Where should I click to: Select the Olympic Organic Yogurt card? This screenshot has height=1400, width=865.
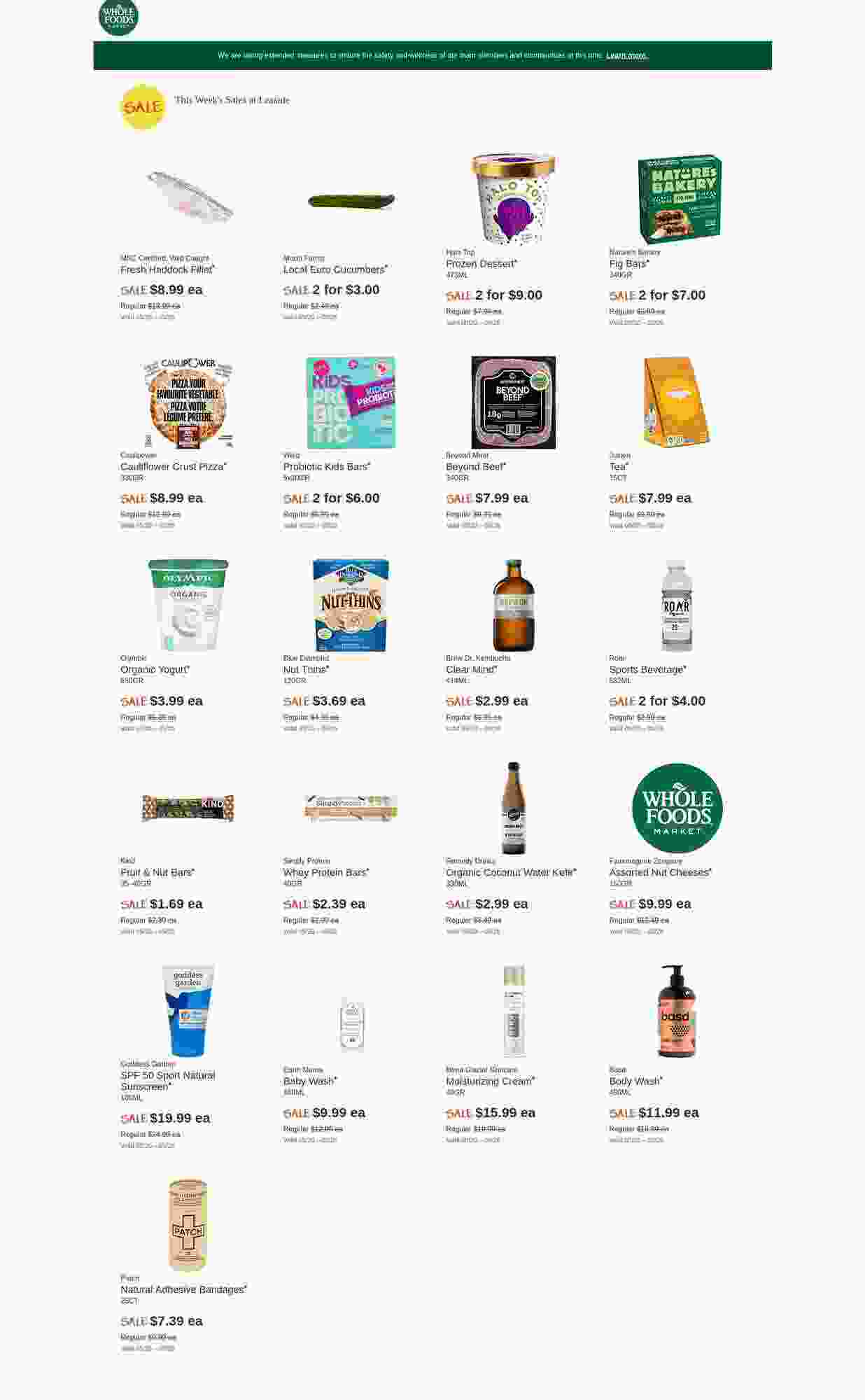(154, 670)
